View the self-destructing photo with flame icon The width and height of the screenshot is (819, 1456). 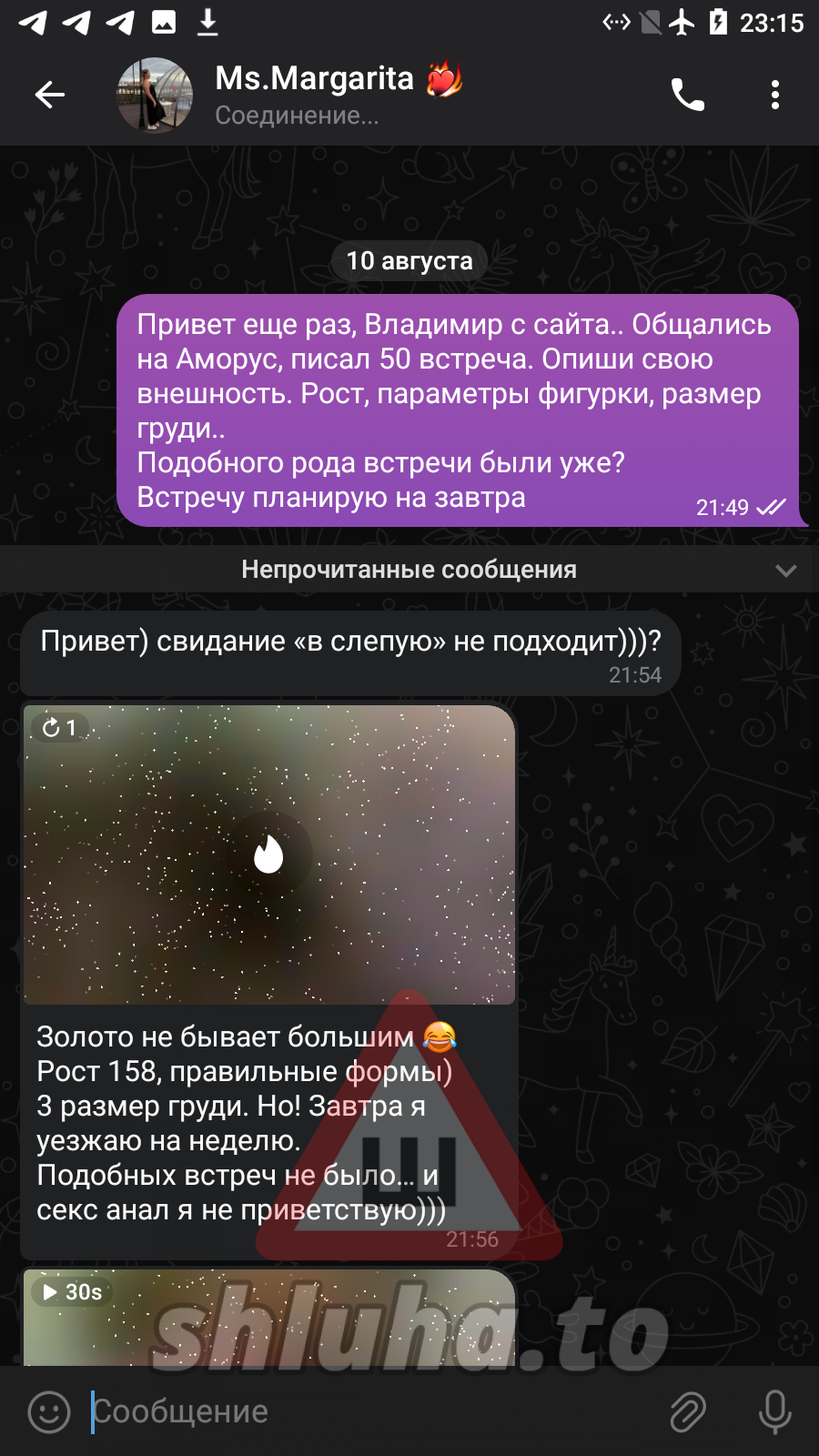tap(268, 854)
